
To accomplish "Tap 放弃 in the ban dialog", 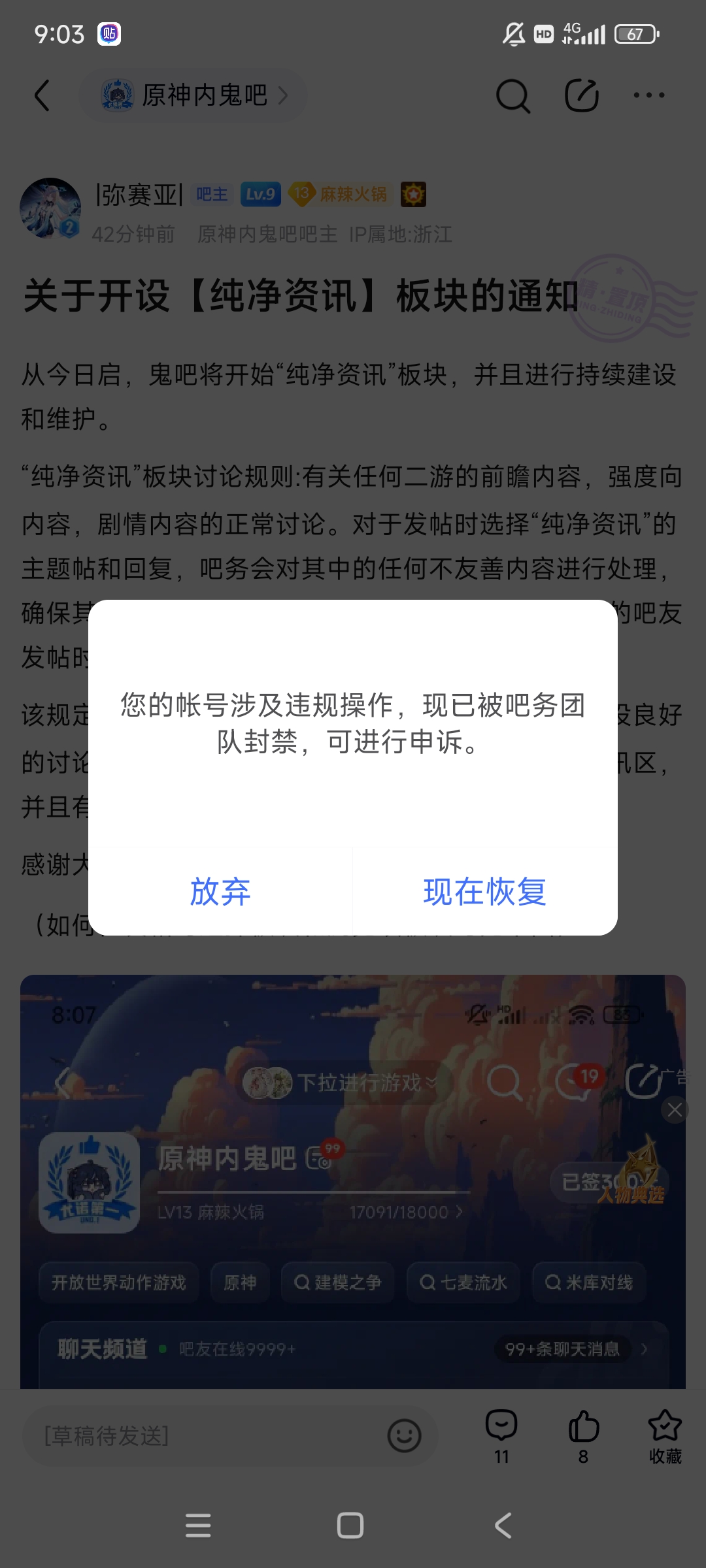I will coord(220,892).
